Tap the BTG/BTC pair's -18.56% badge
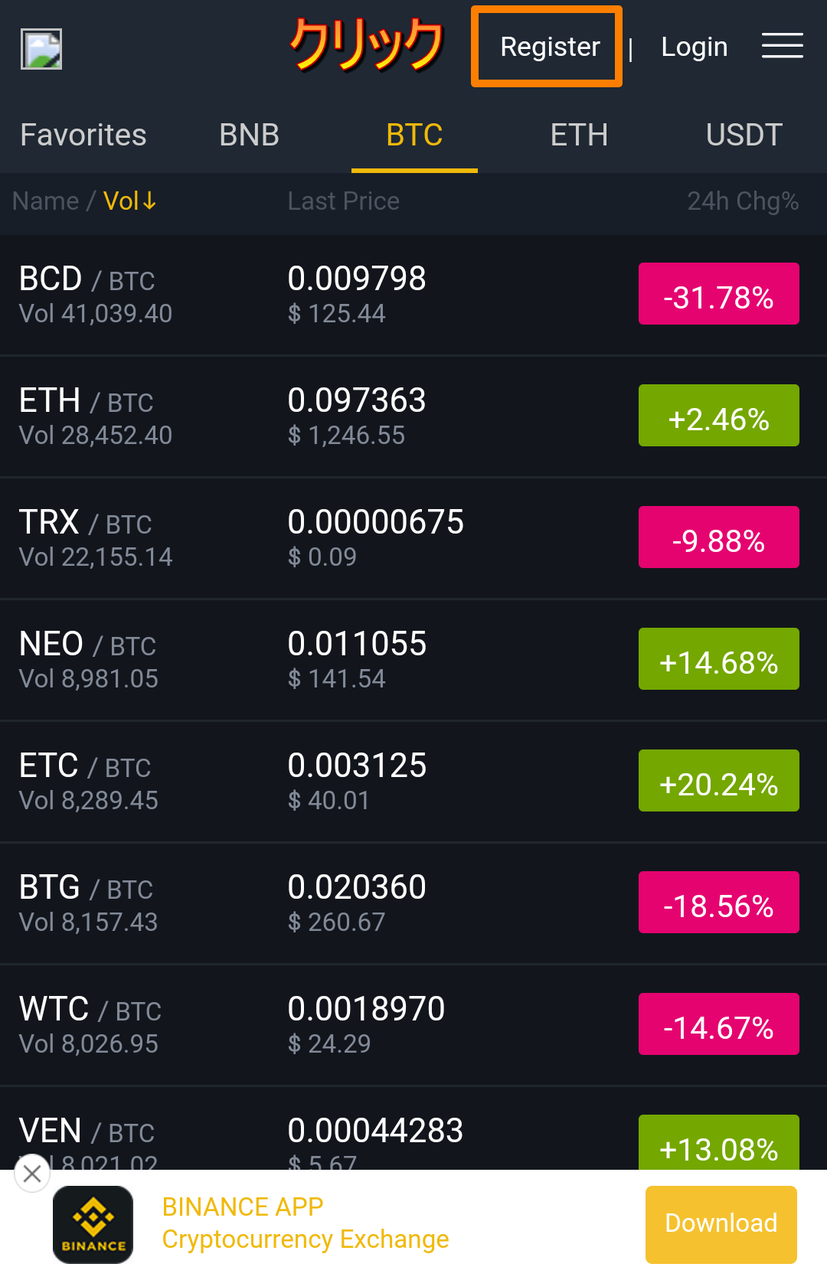Screen dimensions: 827x1280 pos(718,902)
